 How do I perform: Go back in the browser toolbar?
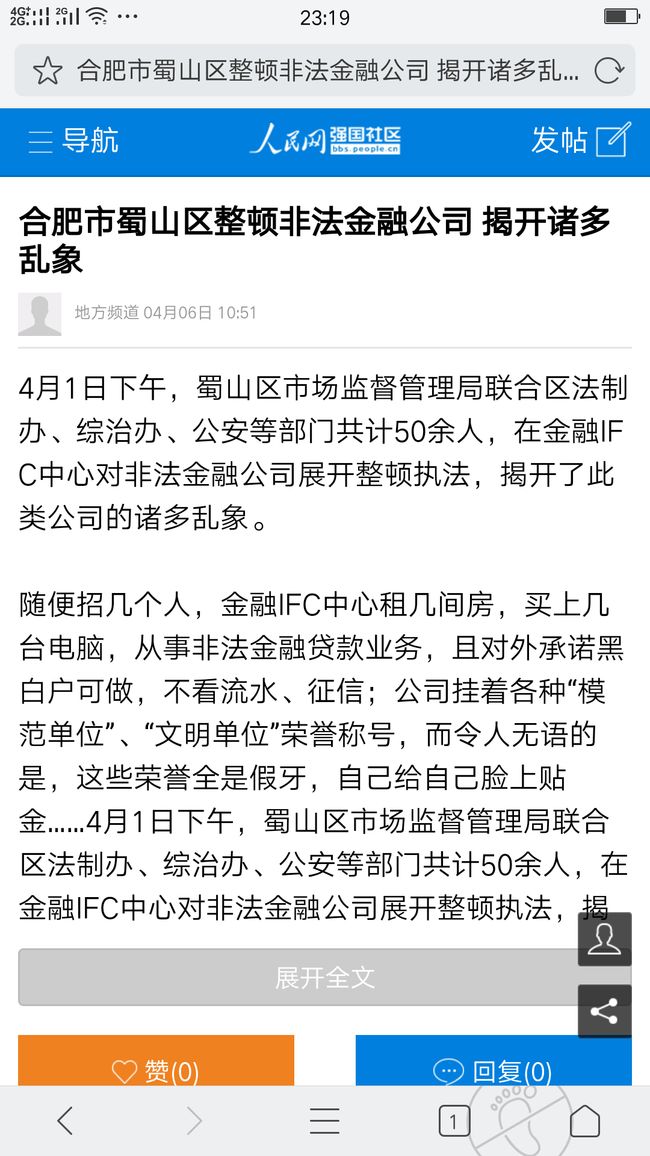click(x=65, y=1121)
